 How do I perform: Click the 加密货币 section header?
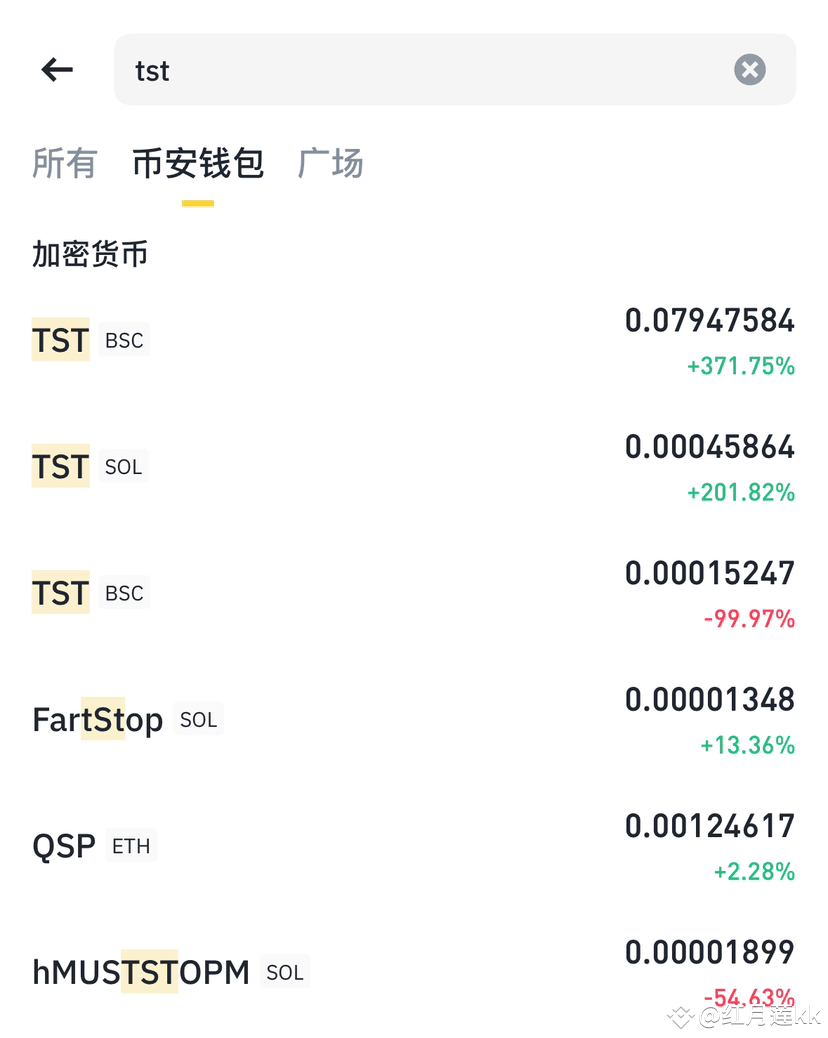[x=90, y=253]
